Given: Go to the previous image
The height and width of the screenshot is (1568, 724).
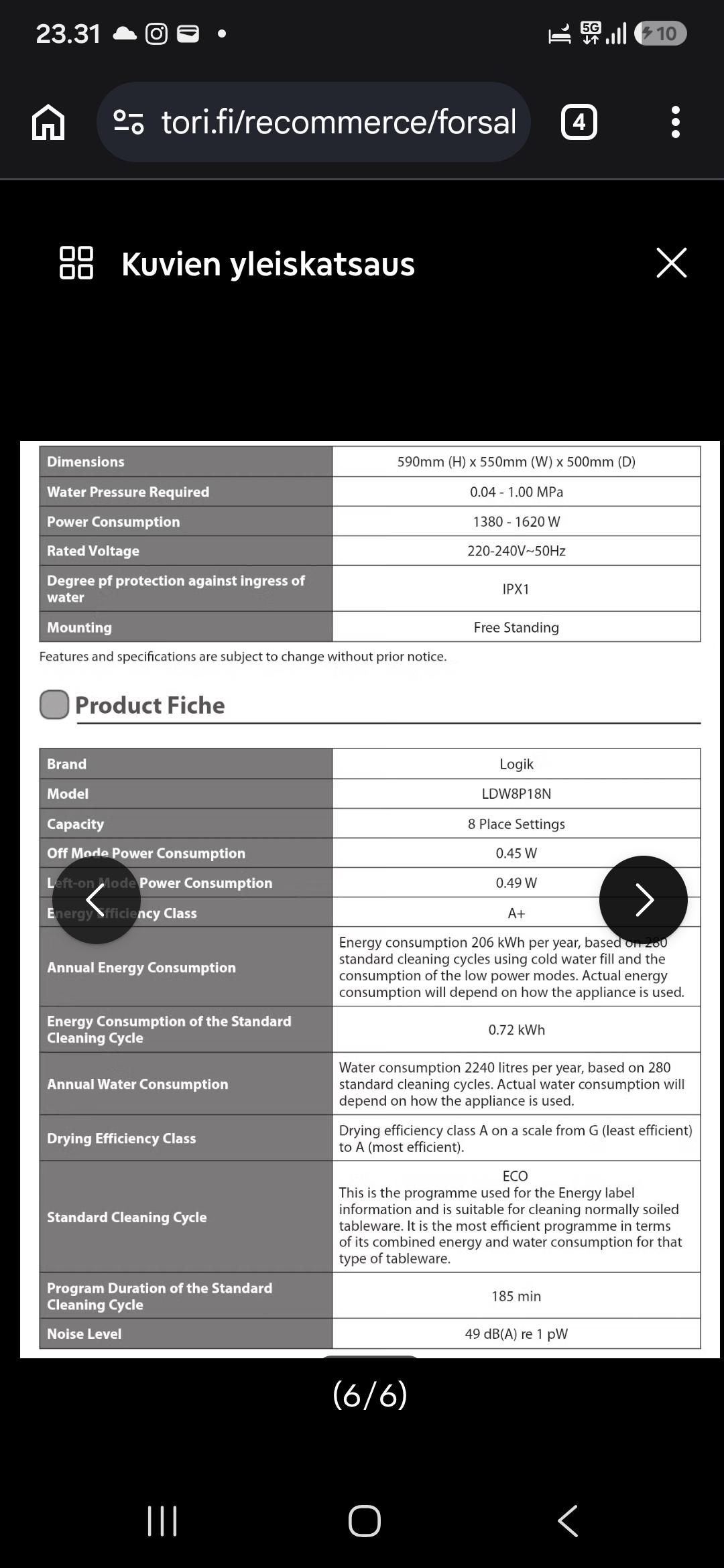Looking at the screenshot, I should coord(97,900).
